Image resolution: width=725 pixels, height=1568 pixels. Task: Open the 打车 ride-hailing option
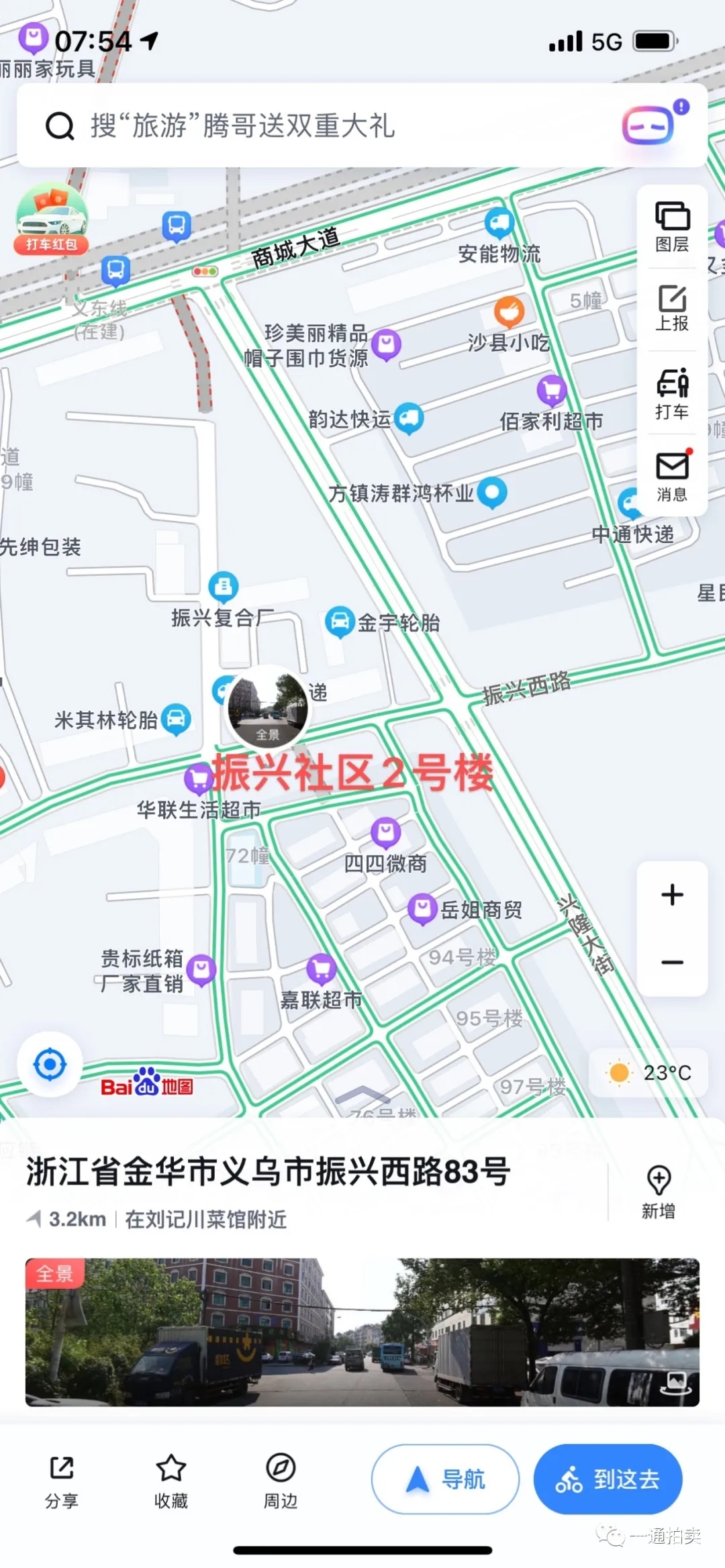(672, 394)
